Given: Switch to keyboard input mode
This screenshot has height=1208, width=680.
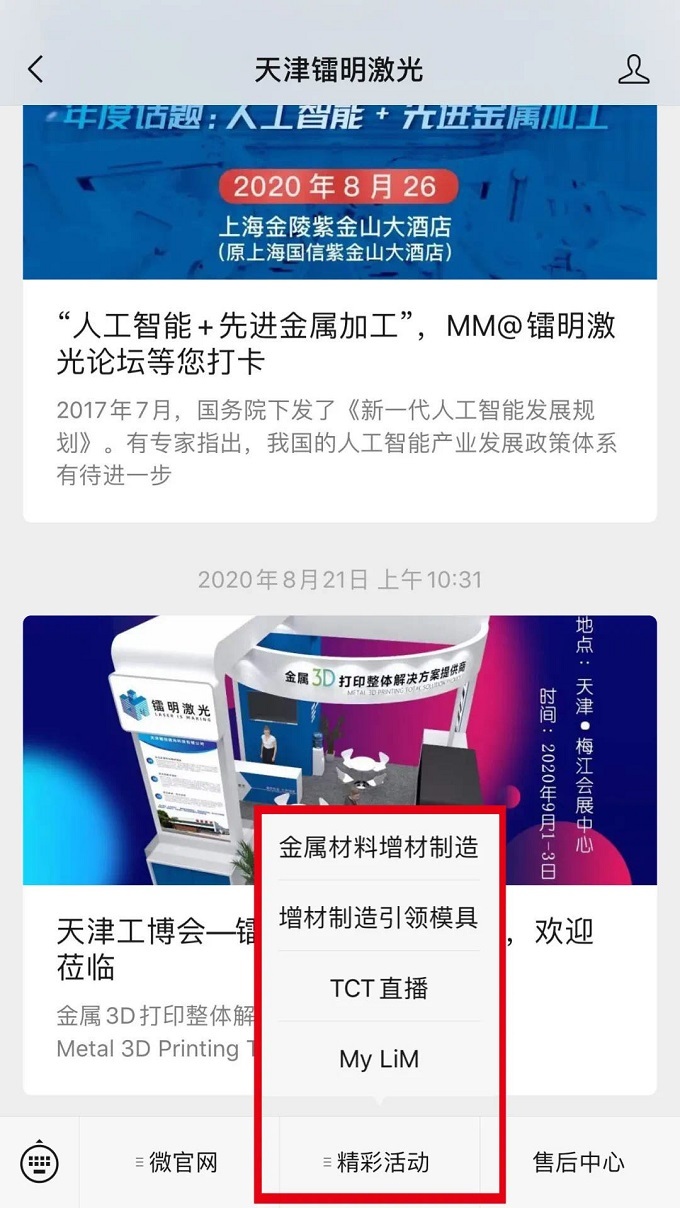Looking at the screenshot, I should coord(39,1162).
